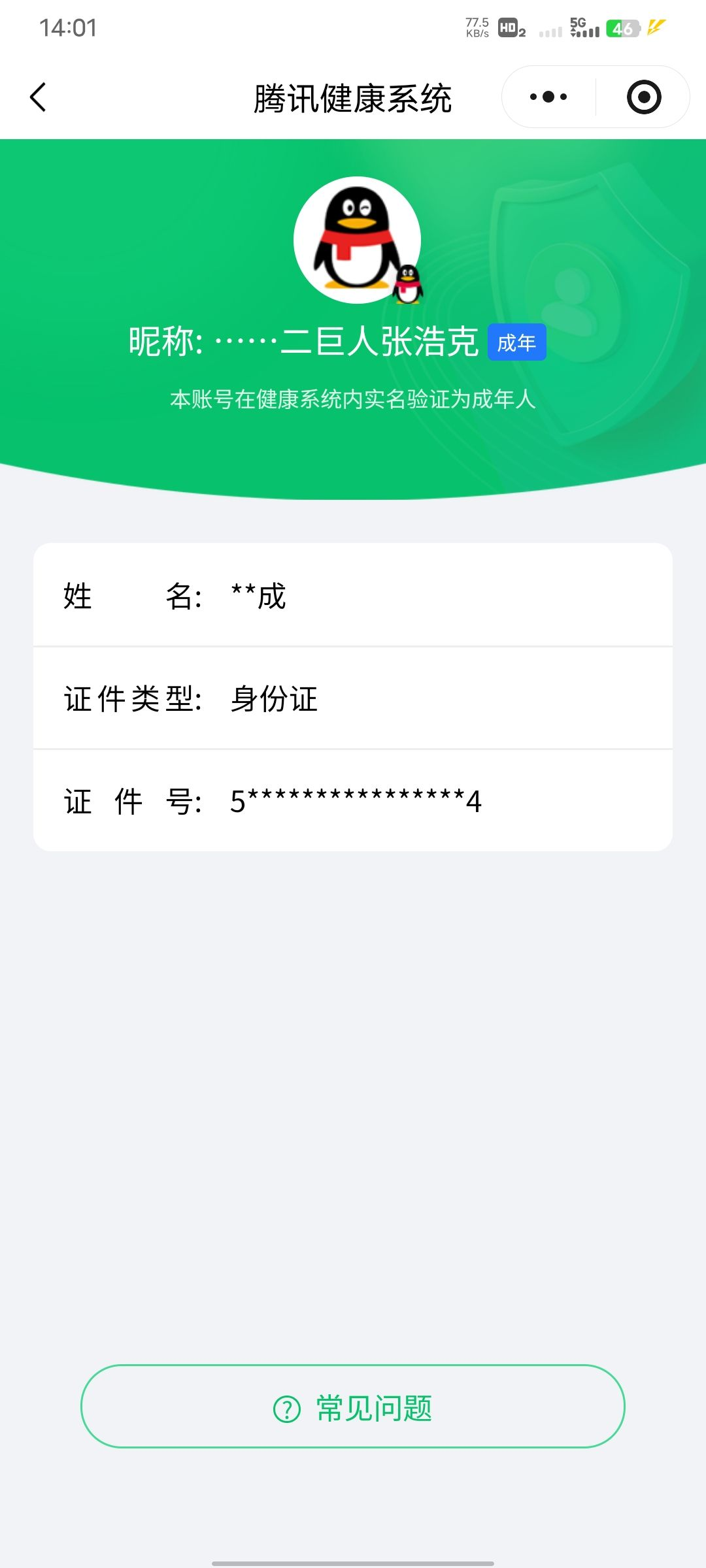Toggle the 成年 adult status badge

click(x=518, y=342)
